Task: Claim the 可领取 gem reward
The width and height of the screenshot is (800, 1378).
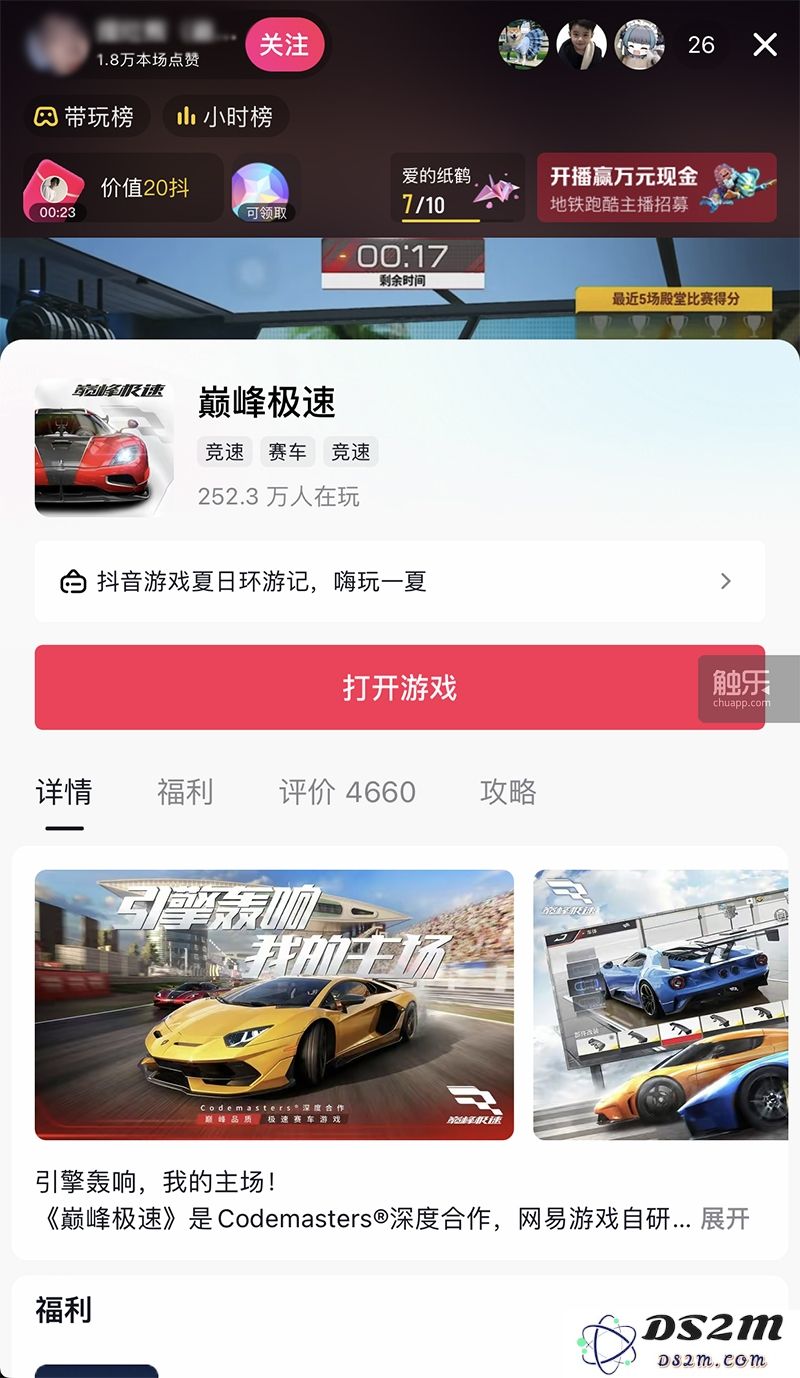Action: (x=265, y=190)
